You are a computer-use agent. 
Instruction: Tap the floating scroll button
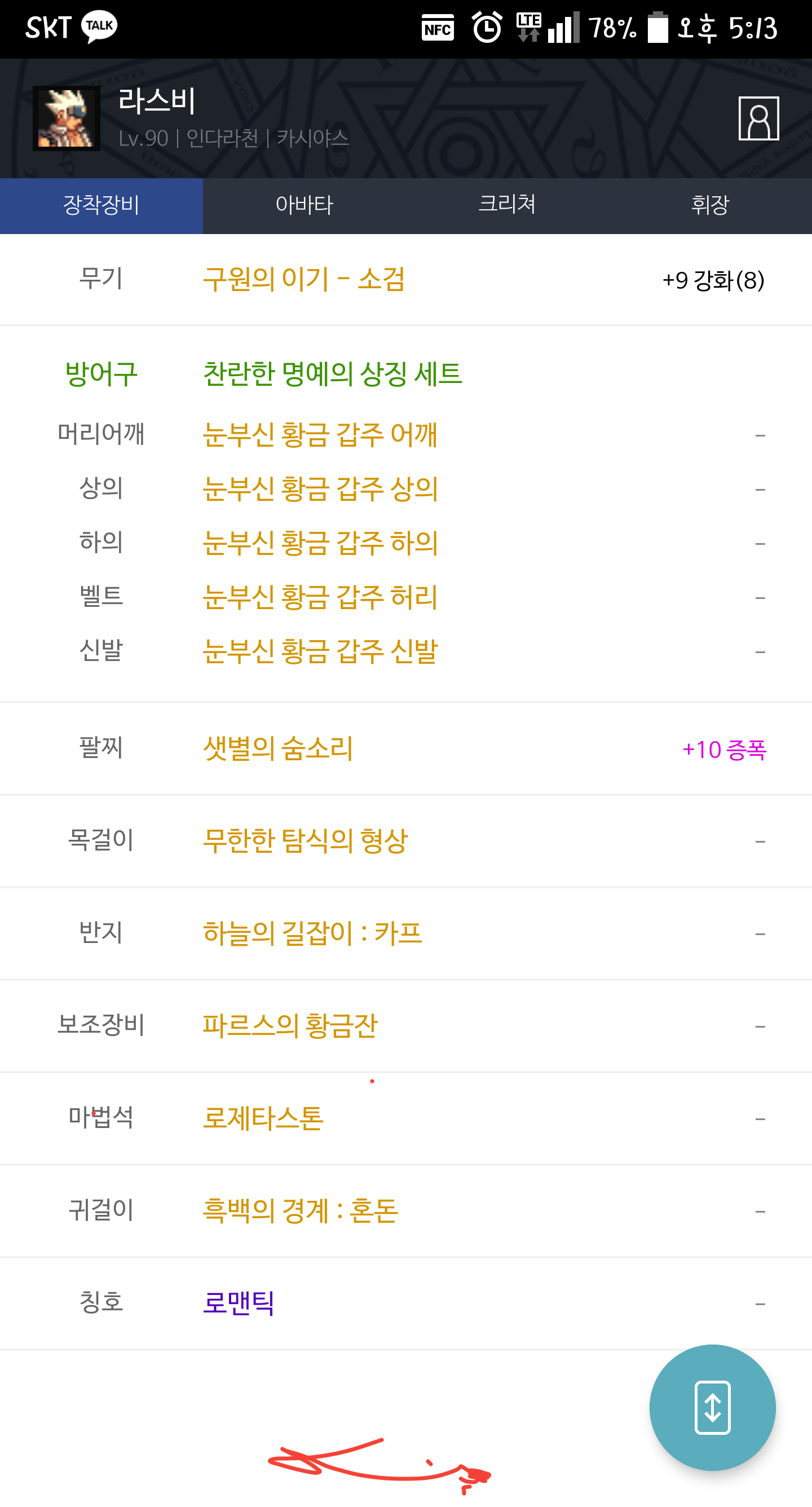point(713,1408)
